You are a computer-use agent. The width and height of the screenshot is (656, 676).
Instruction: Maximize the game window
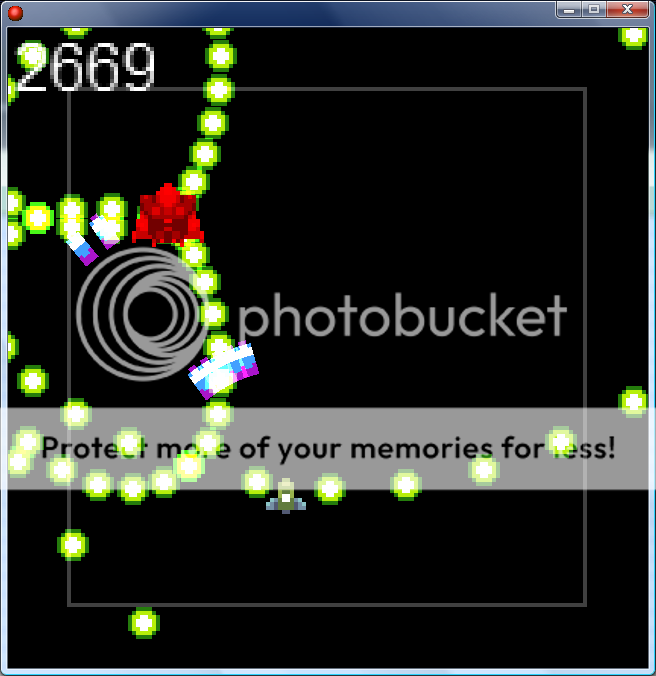click(x=594, y=9)
